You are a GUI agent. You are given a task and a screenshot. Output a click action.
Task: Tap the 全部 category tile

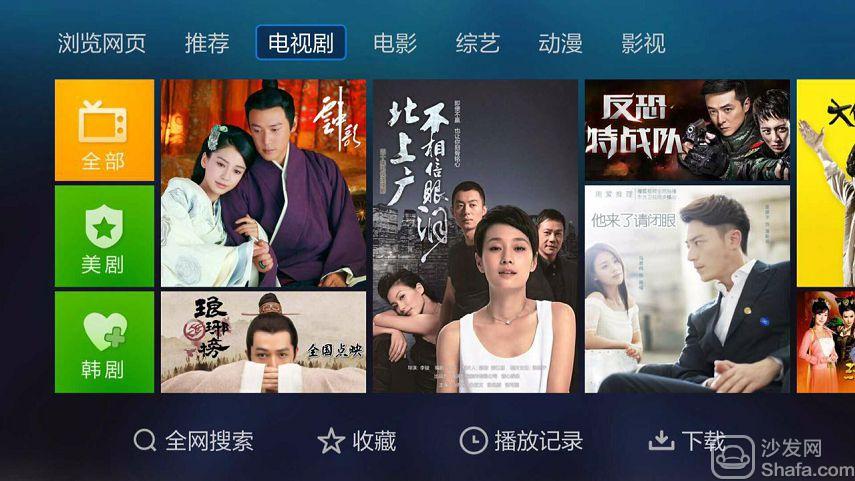pos(104,130)
